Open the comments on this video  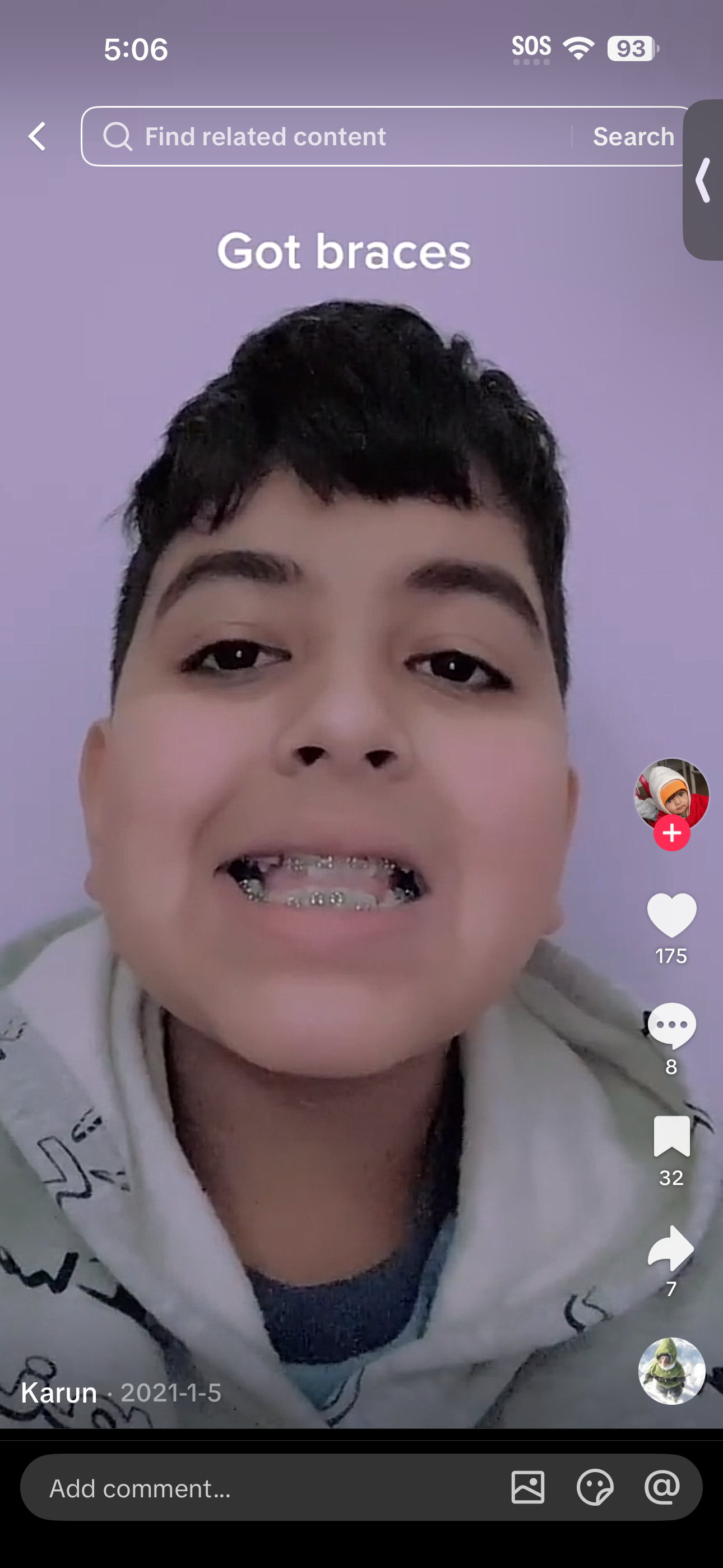pyautogui.click(x=671, y=1026)
